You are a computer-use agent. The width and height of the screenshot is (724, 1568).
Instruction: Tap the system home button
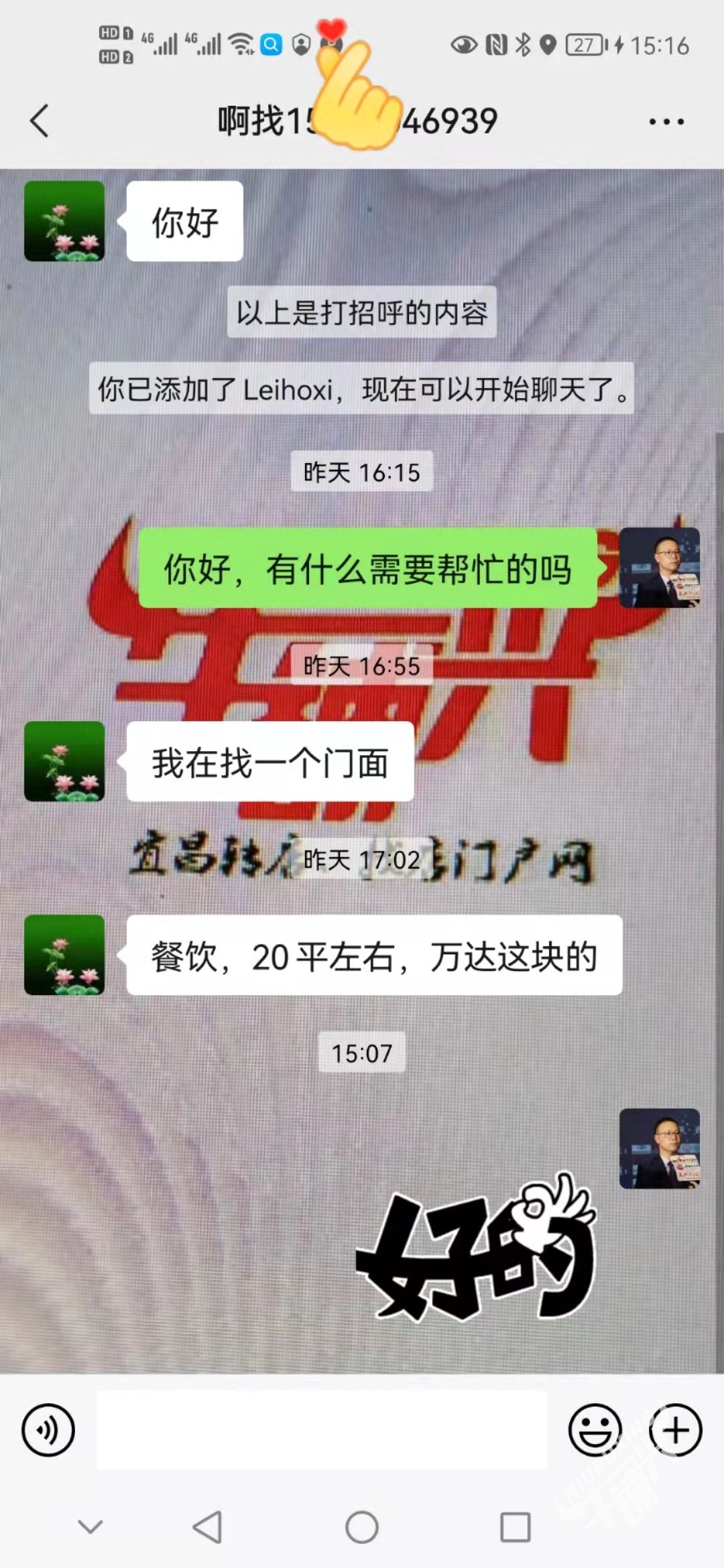click(x=362, y=1528)
